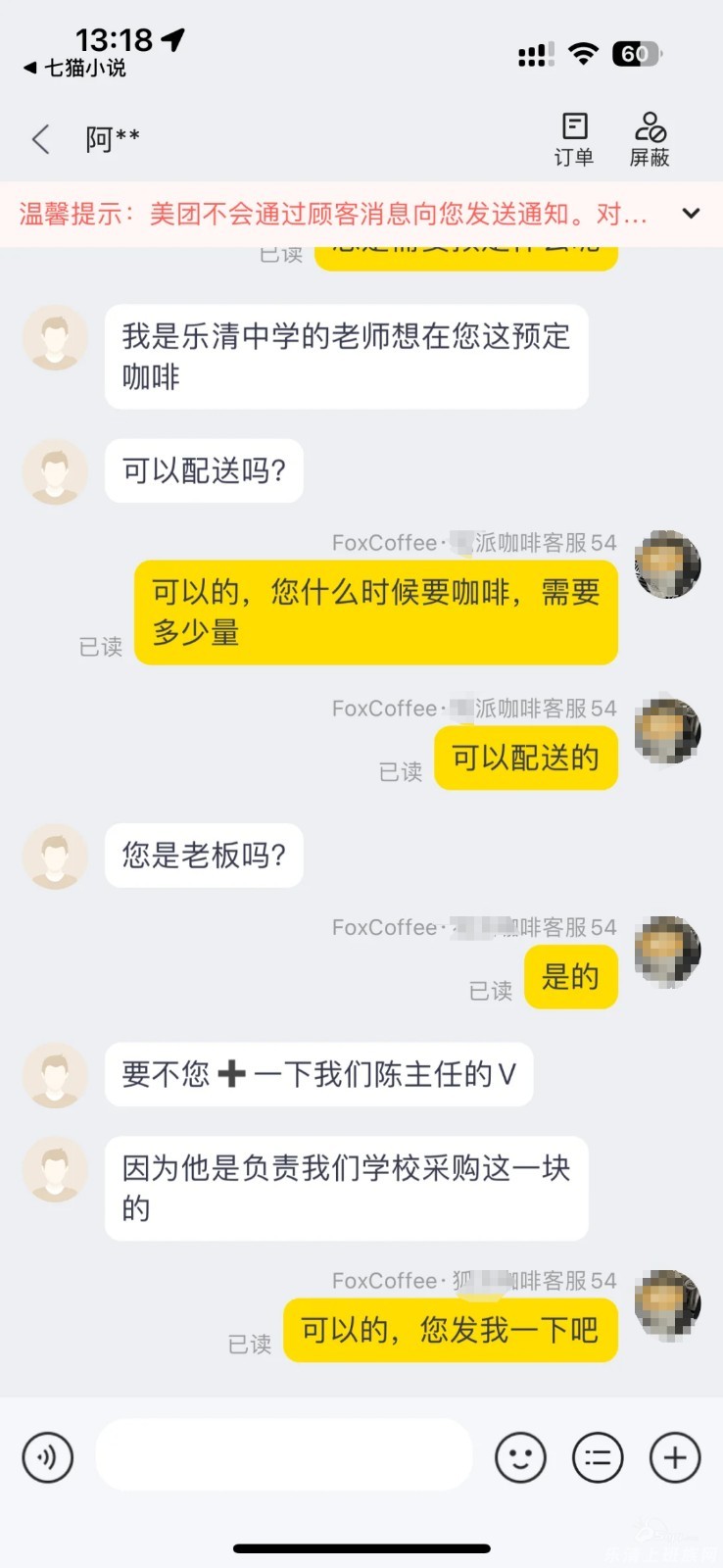Go back using the back arrow
Image resolution: width=723 pixels, height=1568 pixels.
(x=40, y=139)
